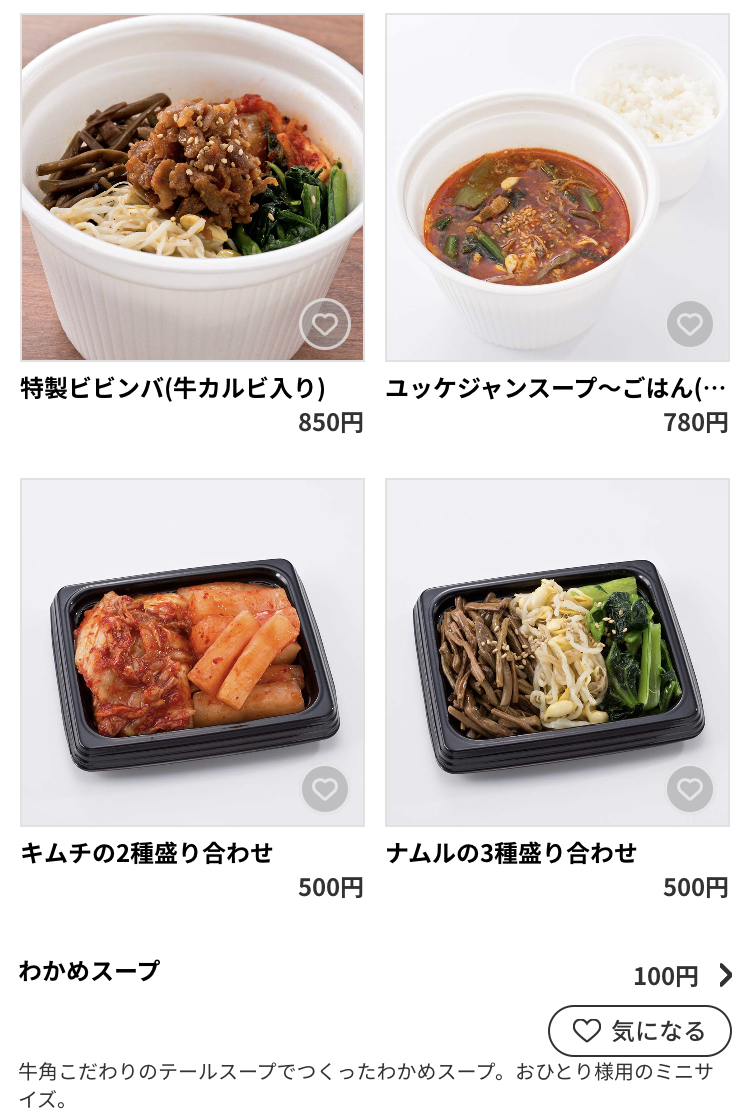Favorite the 特製ビビンバ with its heart icon
The width and height of the screenshot is (750, 1114).
325,324
